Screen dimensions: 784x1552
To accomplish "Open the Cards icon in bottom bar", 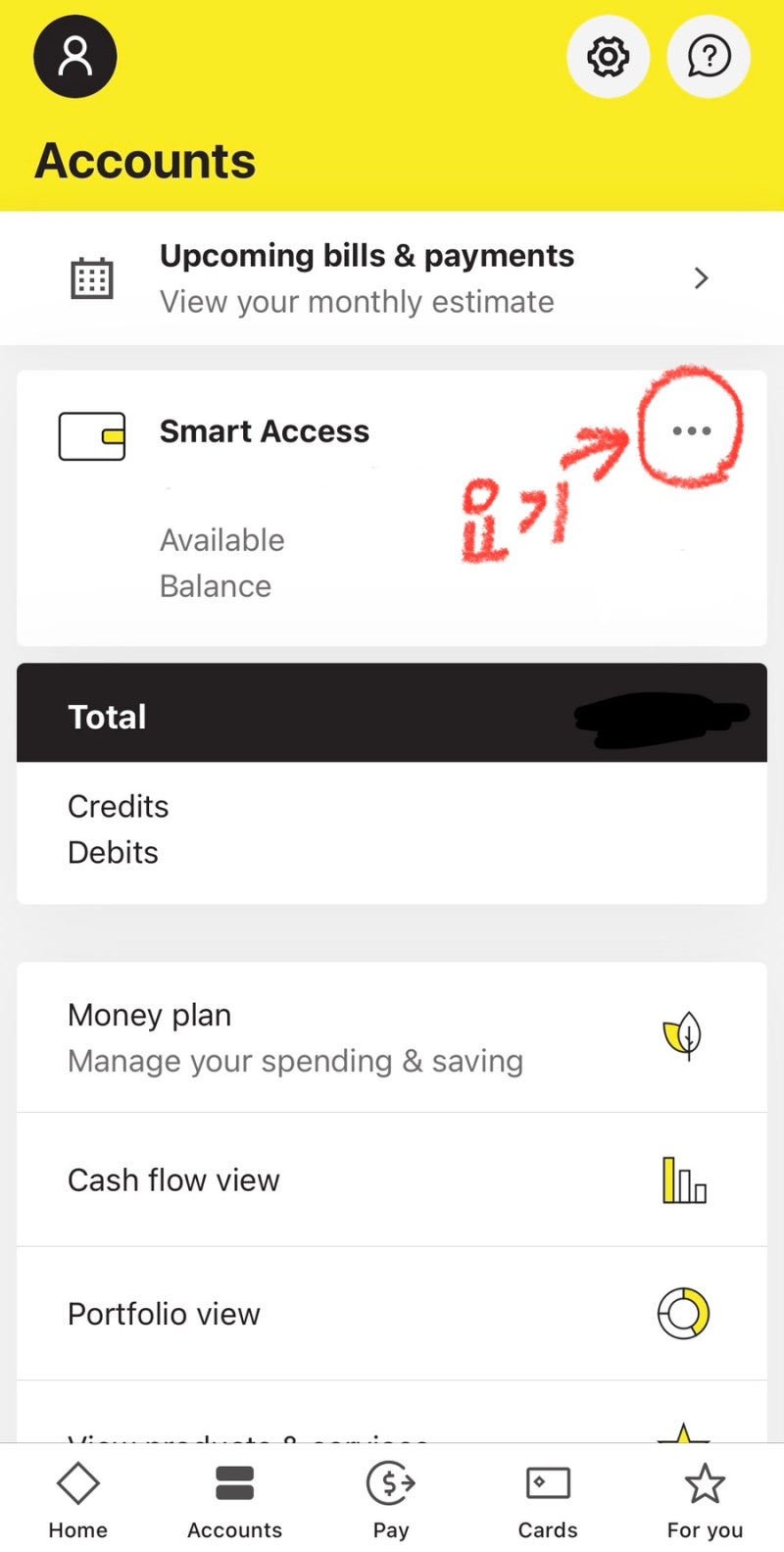I will coord(547,1482).
